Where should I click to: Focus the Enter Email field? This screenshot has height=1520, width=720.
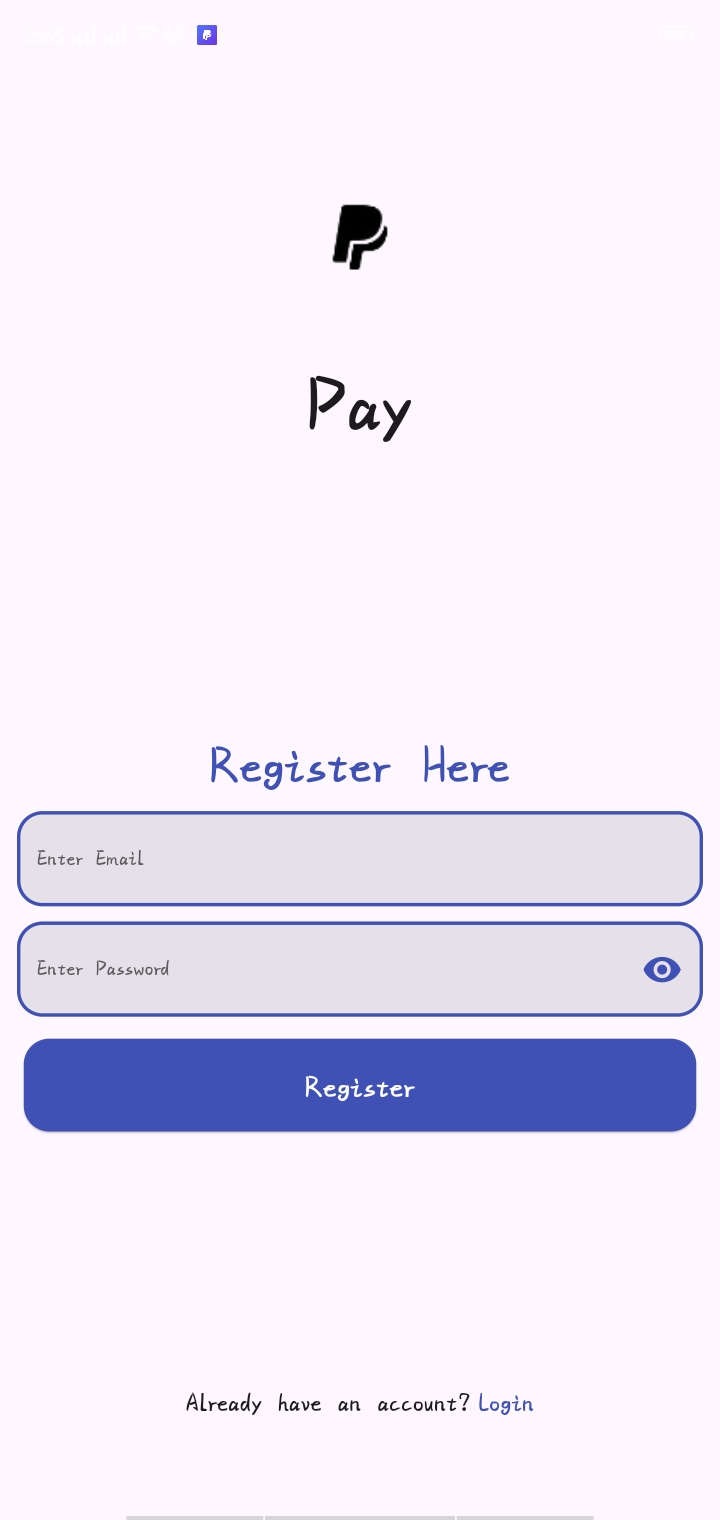[360, 859]
